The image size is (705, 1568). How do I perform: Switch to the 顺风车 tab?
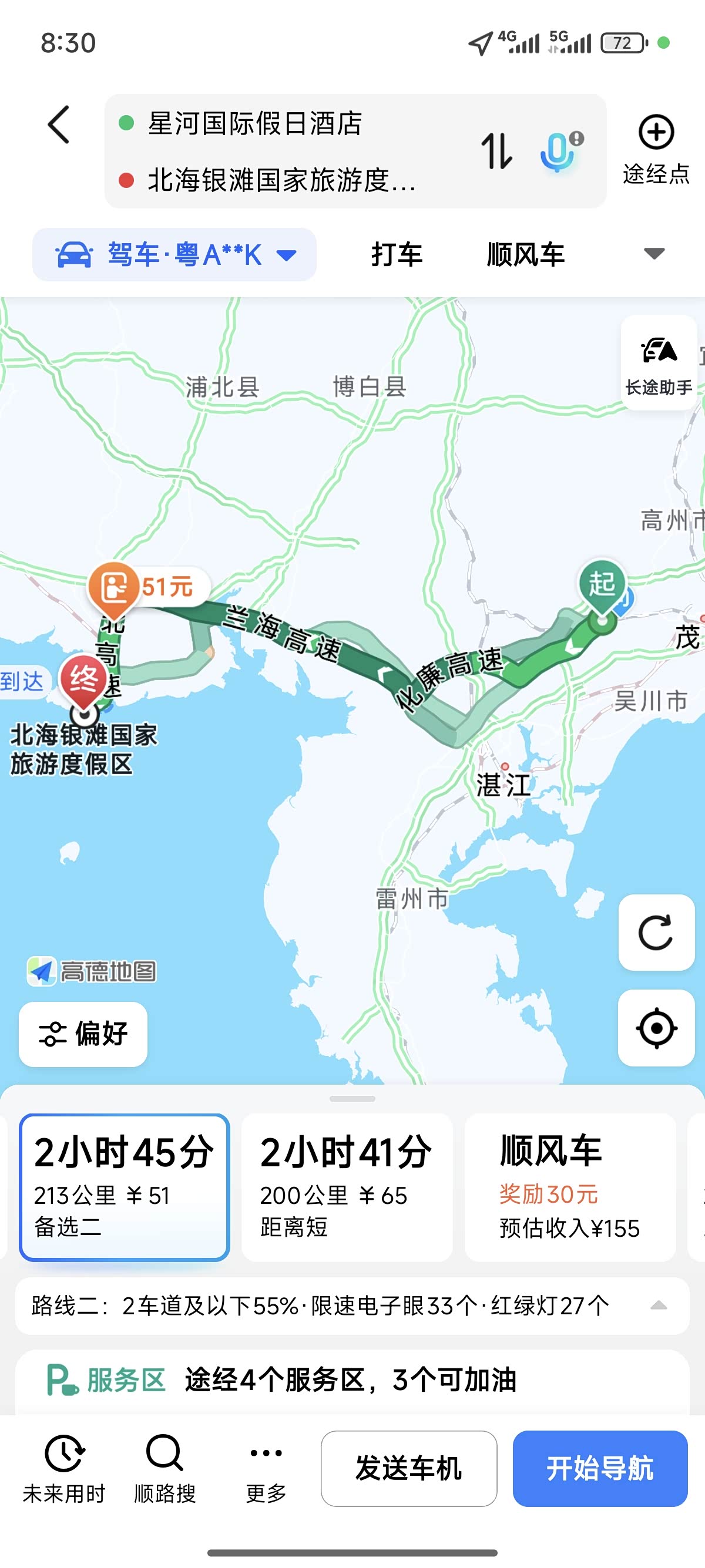point(525,254)
